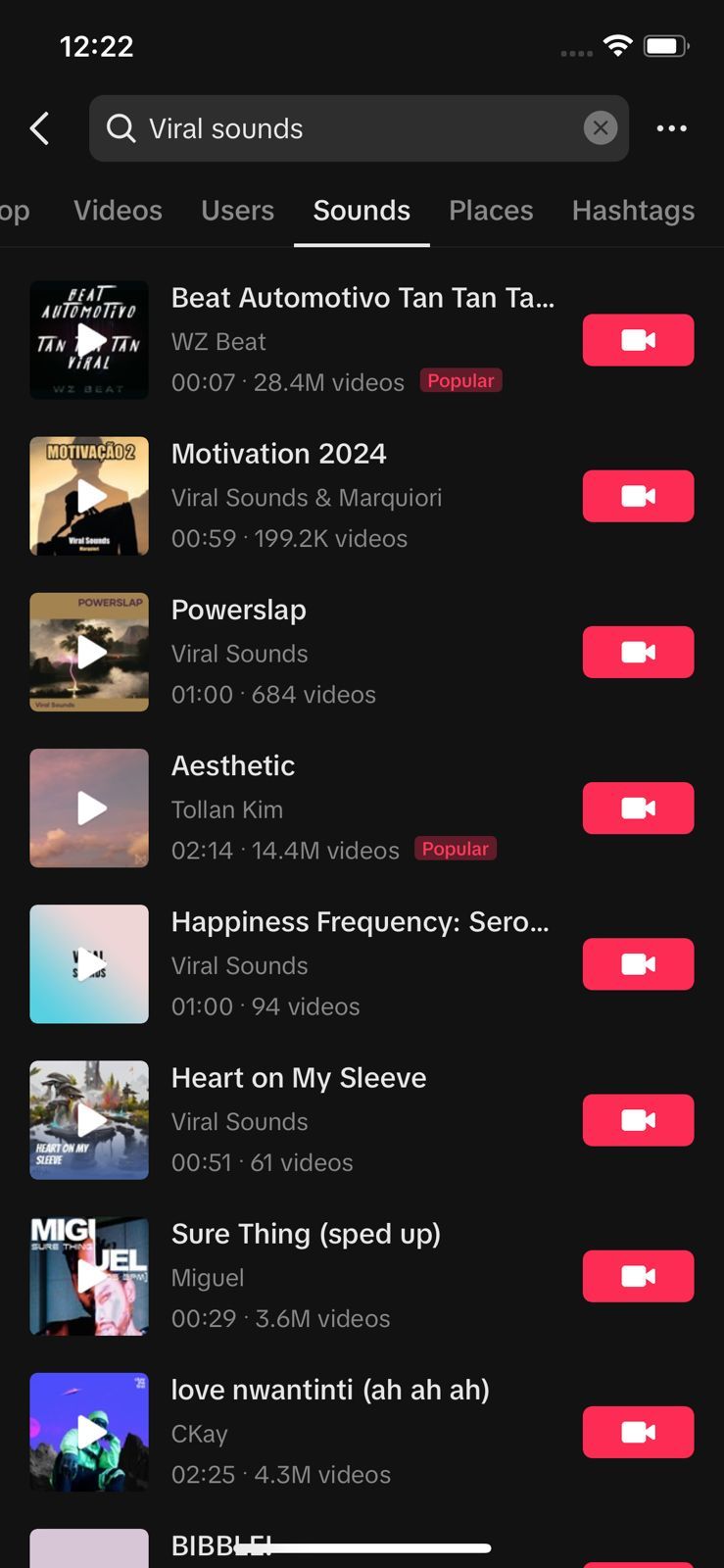Switch to the Videos tab
Viewport: 724px width, 1568px height.
(118, 210)
